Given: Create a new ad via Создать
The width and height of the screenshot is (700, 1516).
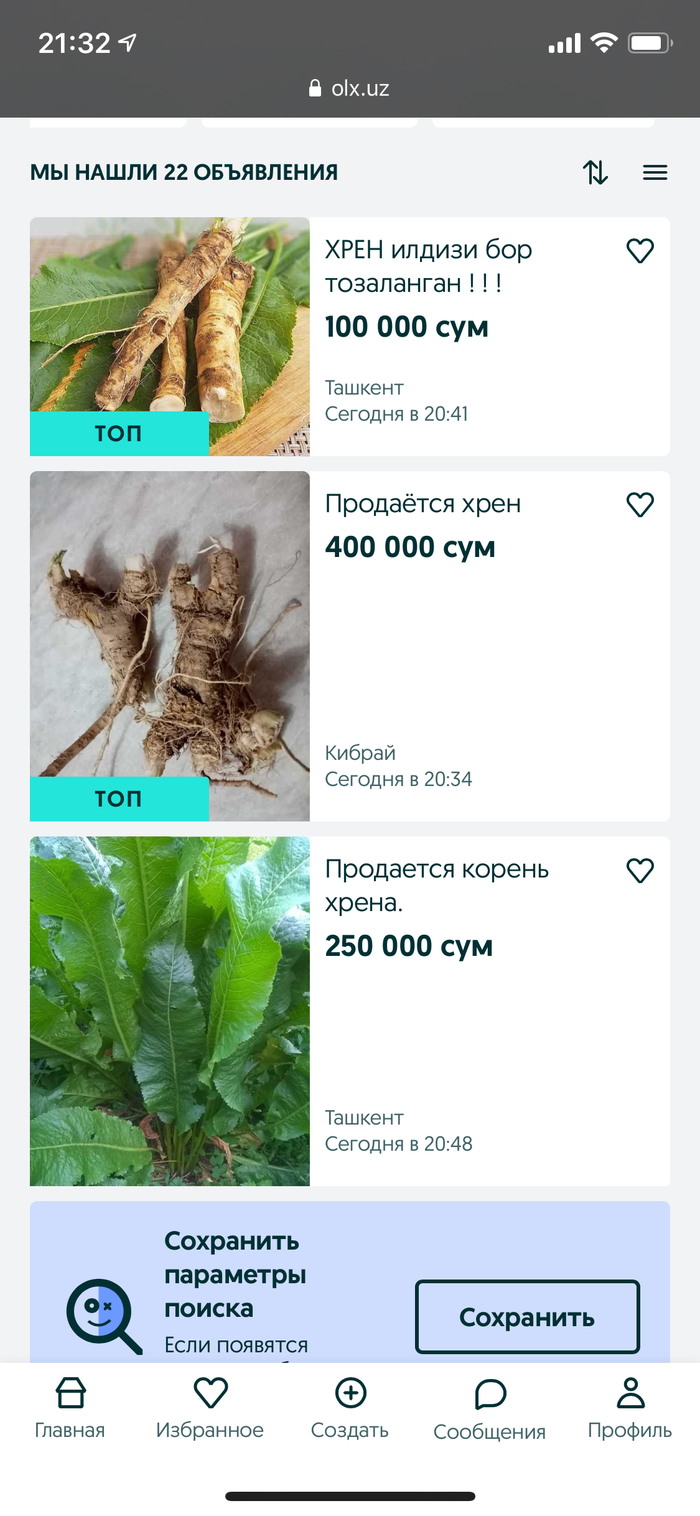Looking at the screenshot, I should [x=350, y=1408].
